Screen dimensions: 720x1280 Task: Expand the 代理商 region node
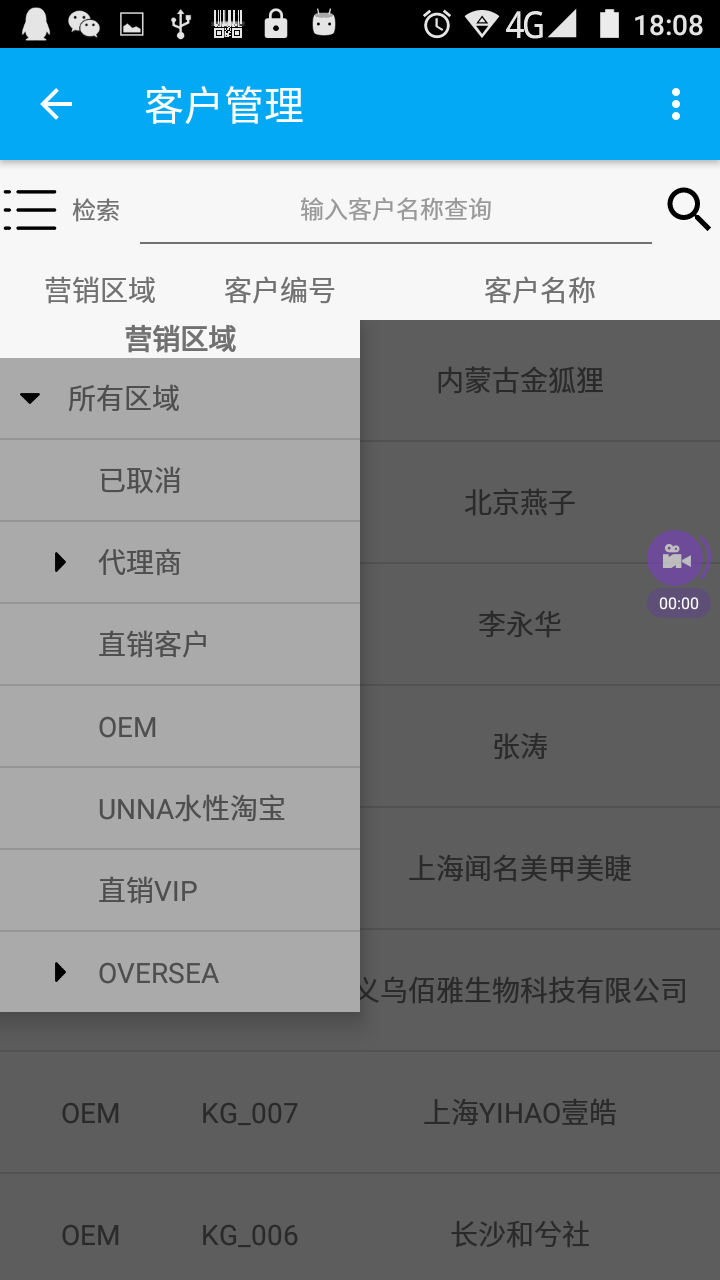[x=60, y=563]
